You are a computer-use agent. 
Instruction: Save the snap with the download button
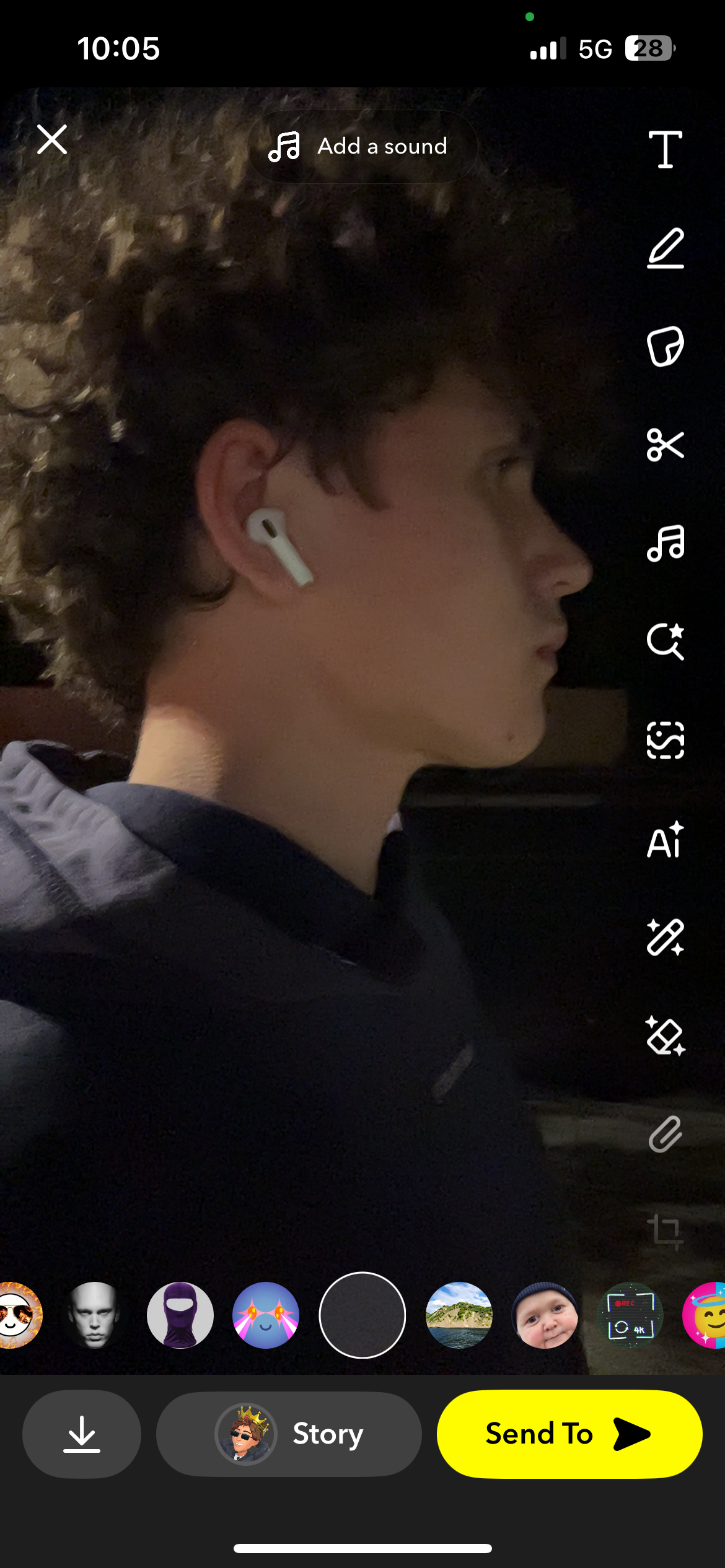coord(82,1434)
